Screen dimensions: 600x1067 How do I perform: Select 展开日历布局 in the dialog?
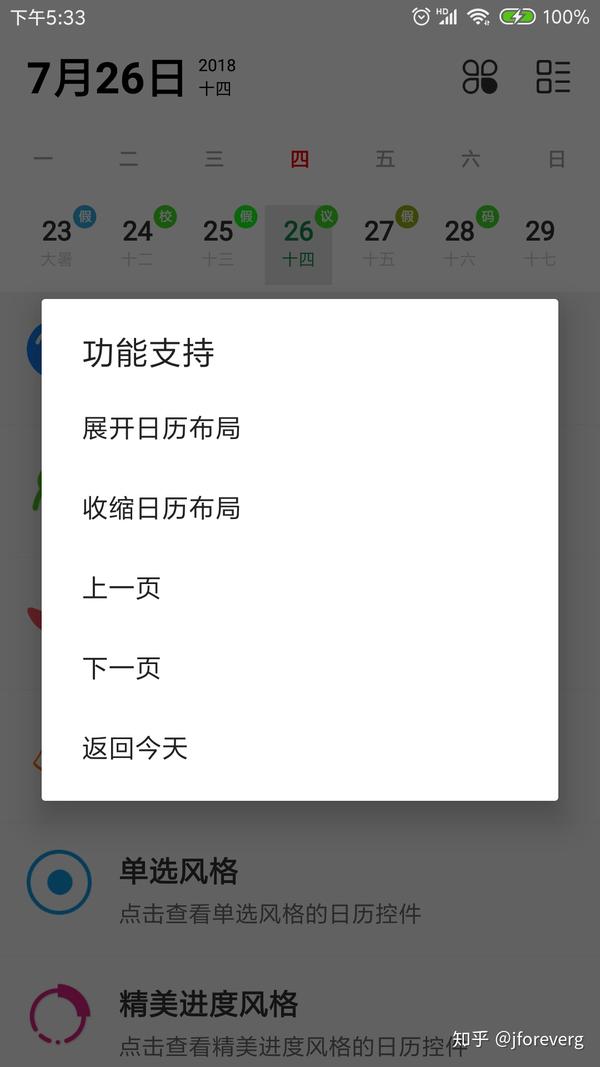161,429
